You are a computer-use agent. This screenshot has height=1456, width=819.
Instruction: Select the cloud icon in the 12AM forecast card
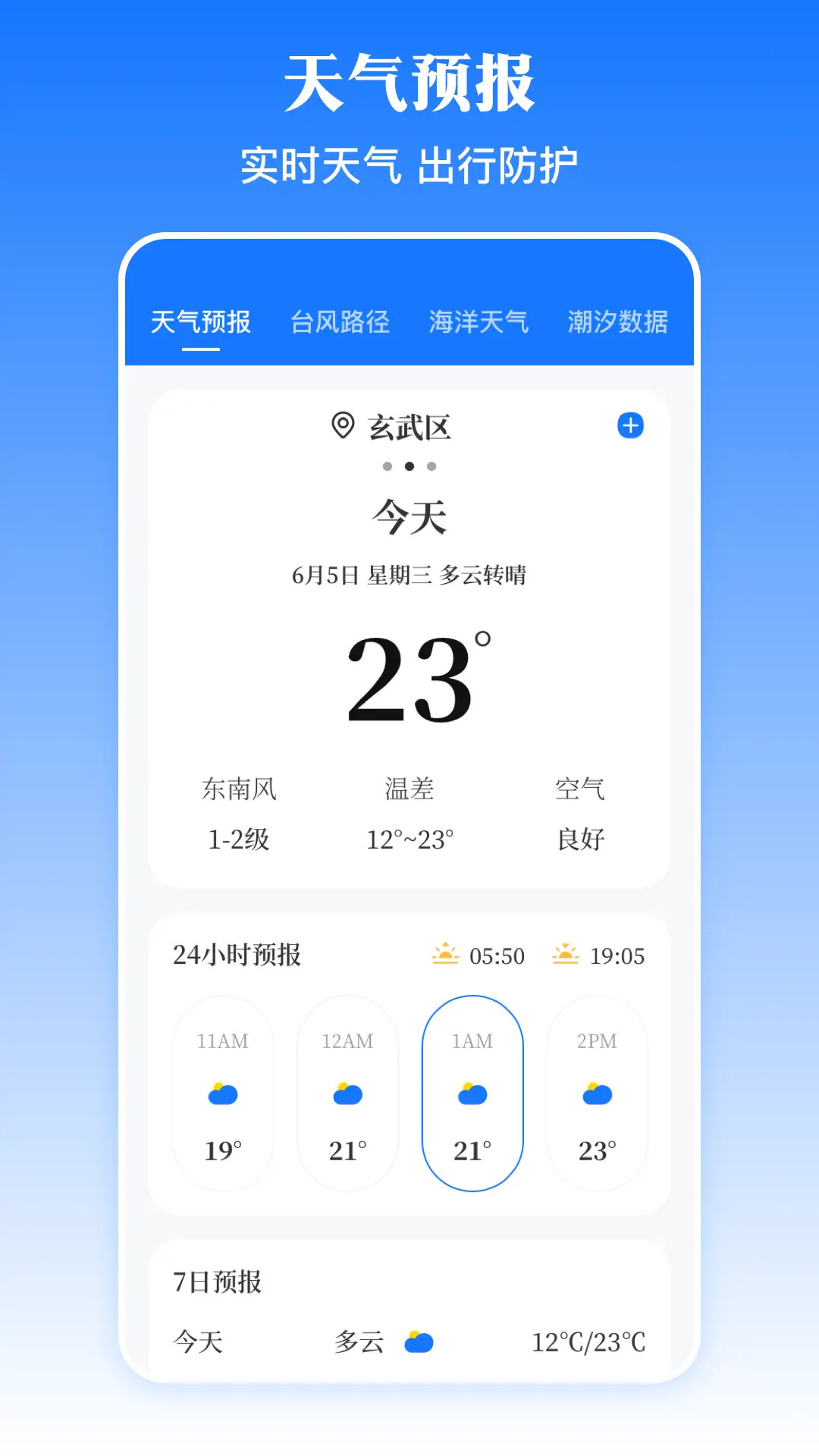(x=347, y=1094)
